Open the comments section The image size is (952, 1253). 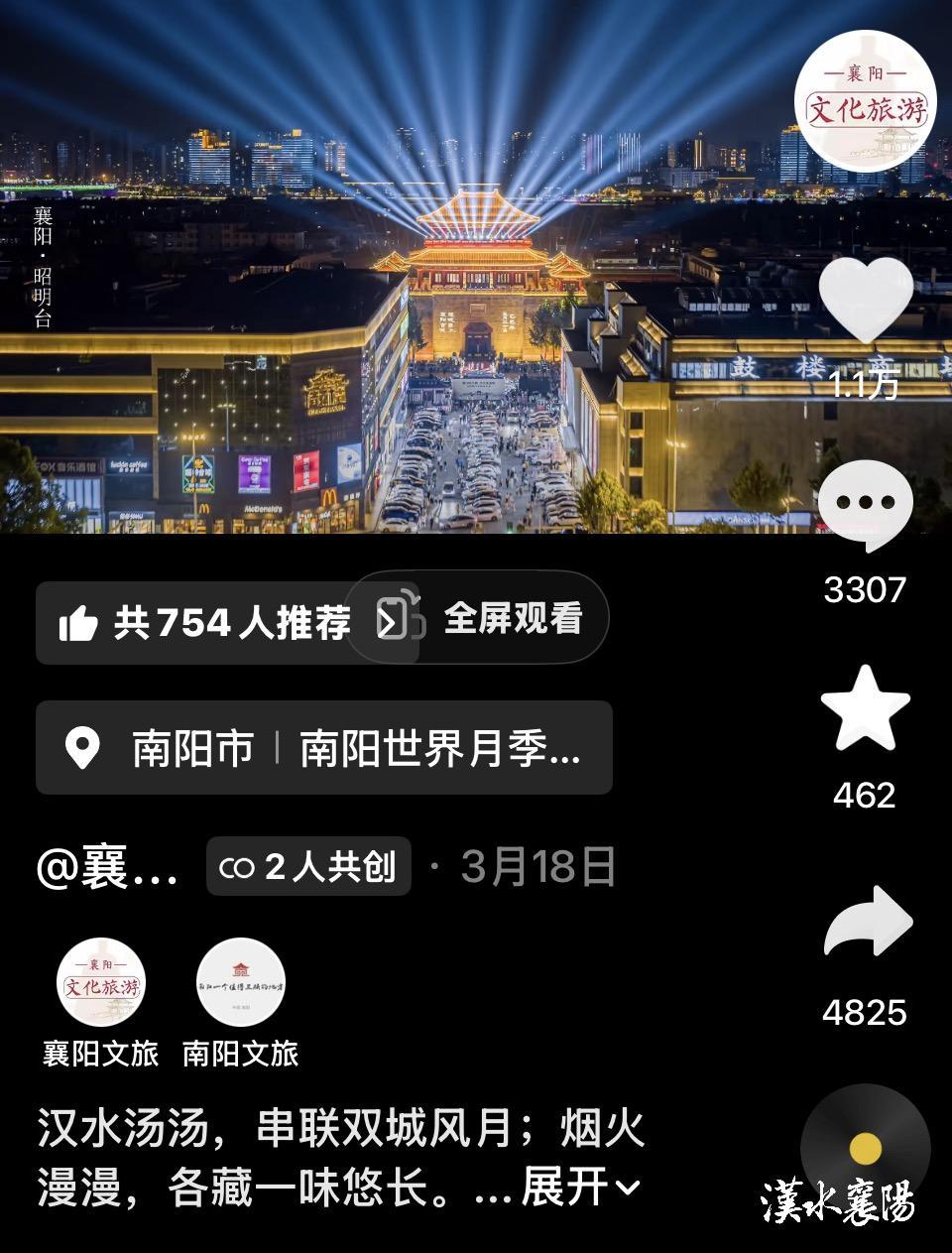tap(865, 506)
